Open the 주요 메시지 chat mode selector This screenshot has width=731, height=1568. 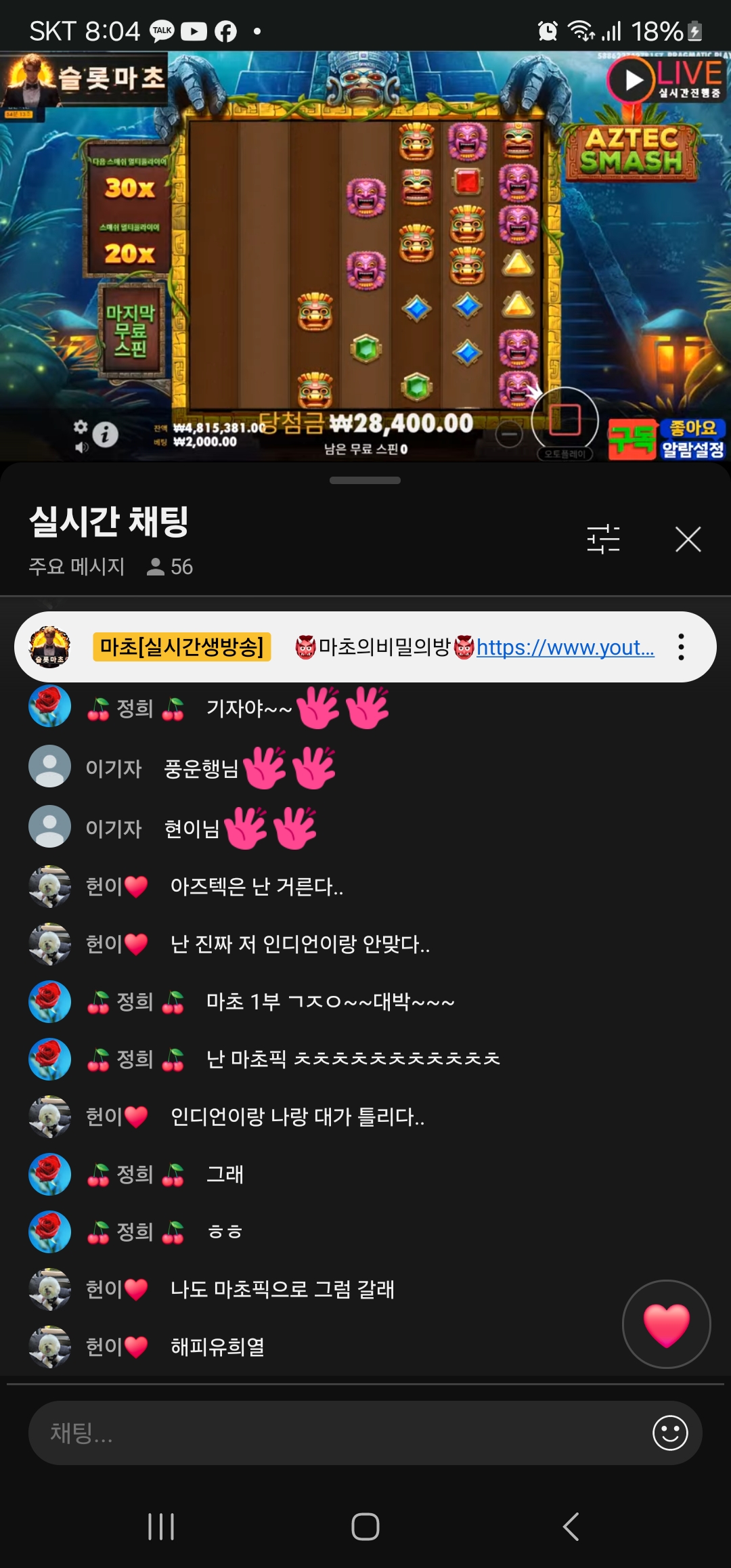(x=76, y=566)
